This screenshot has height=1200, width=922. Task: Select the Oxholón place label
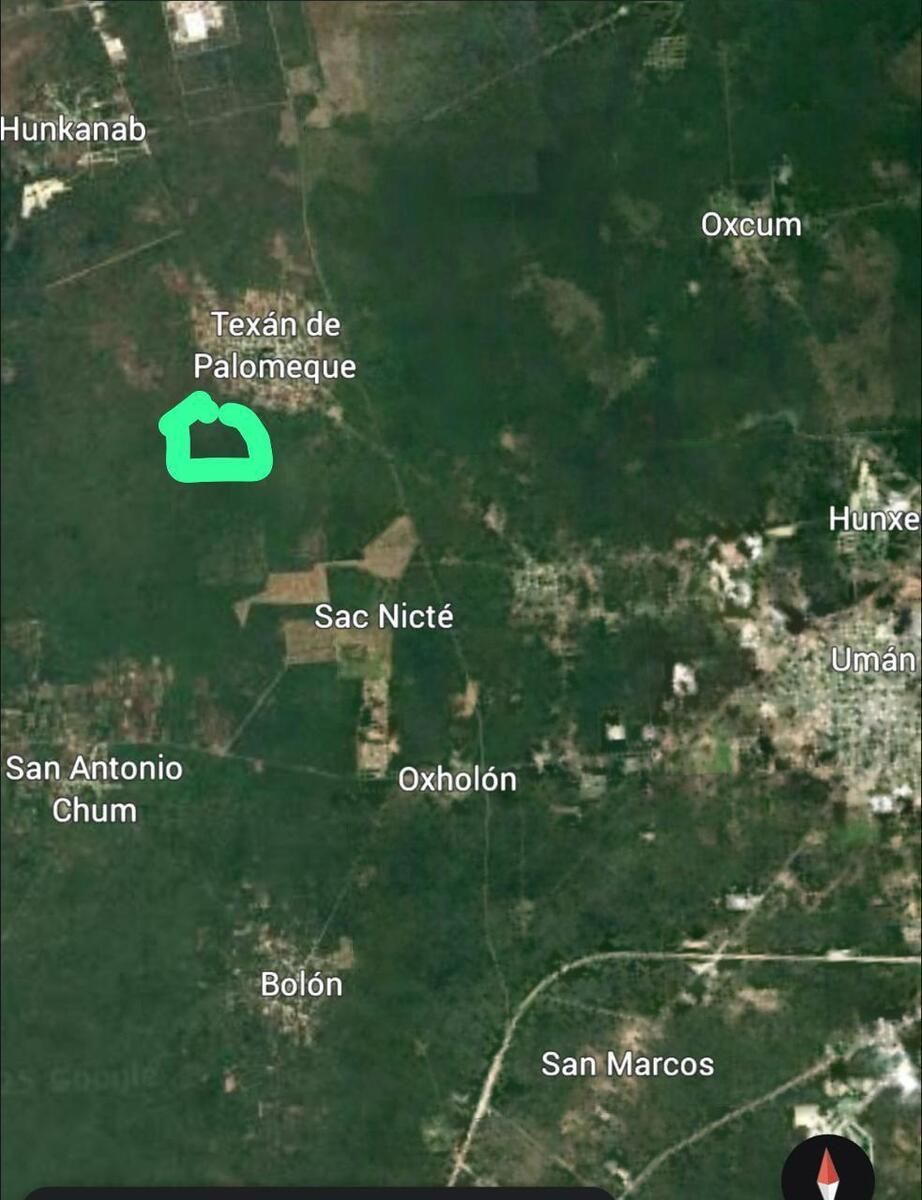tap(459, 780)
